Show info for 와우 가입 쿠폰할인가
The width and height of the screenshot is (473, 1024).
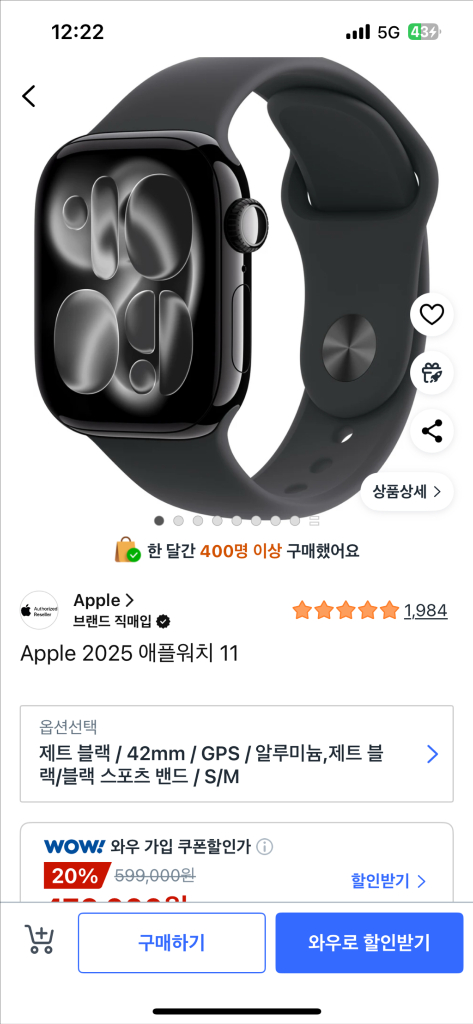pyautogui.click(x=265, y=847)
